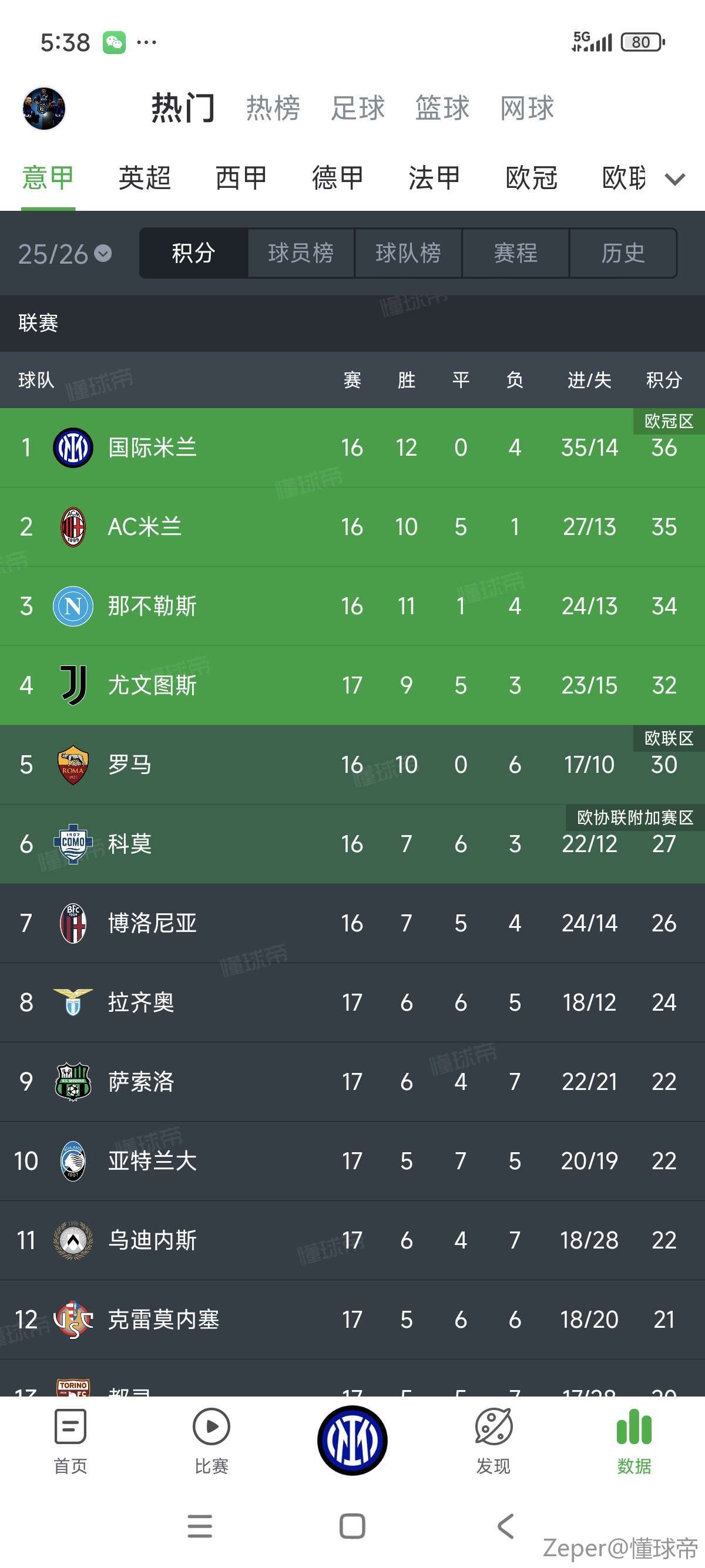Viewport: 705px width, 1568px height.
Task: Go to the 比赛 bottom tab
Action: 211,1441
